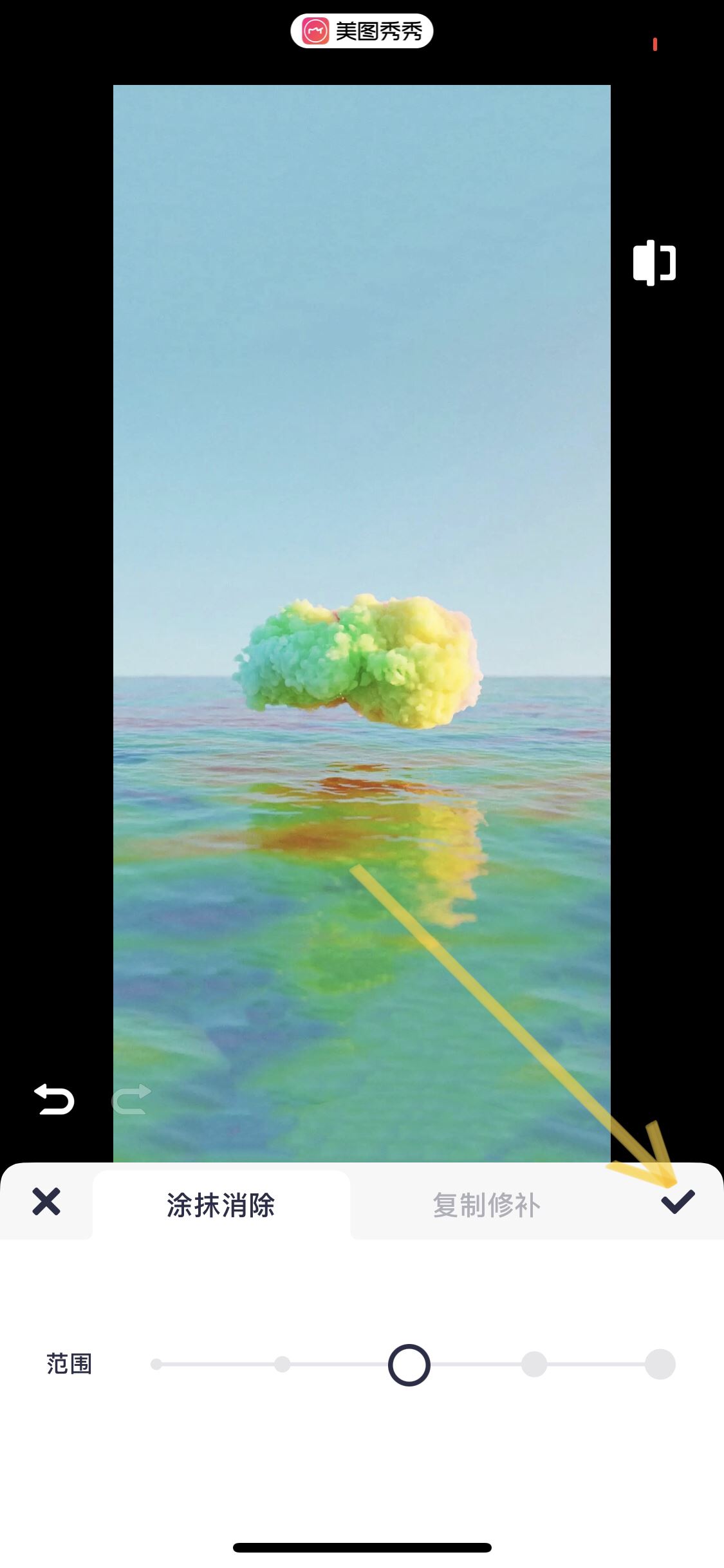Redo the erase stroke
This screenshot has width=724, height=1568.
(131, 1099)
